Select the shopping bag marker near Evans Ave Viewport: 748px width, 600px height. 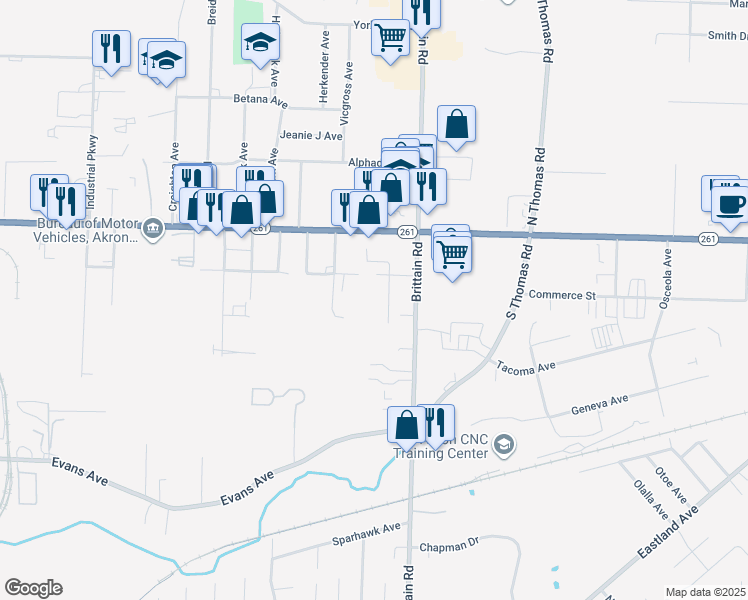pyautogui.click(x=407, y=424)
